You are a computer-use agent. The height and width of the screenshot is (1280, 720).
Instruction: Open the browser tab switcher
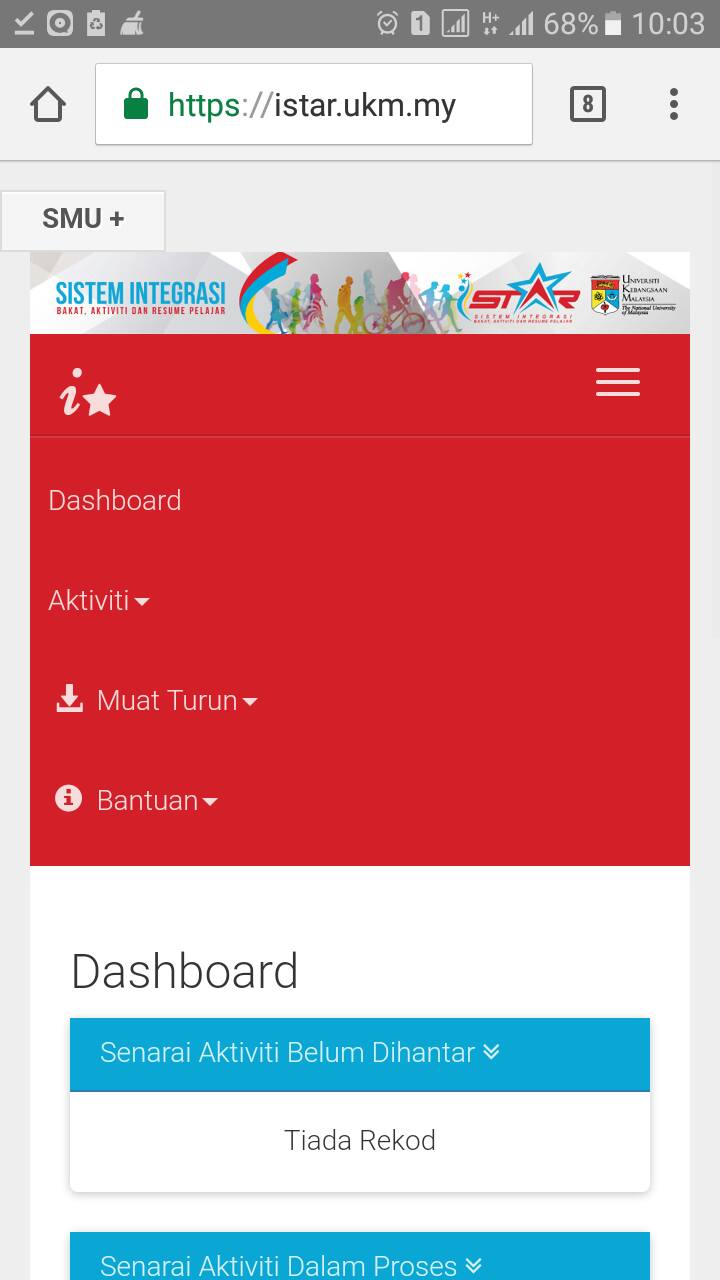(588, 104)
